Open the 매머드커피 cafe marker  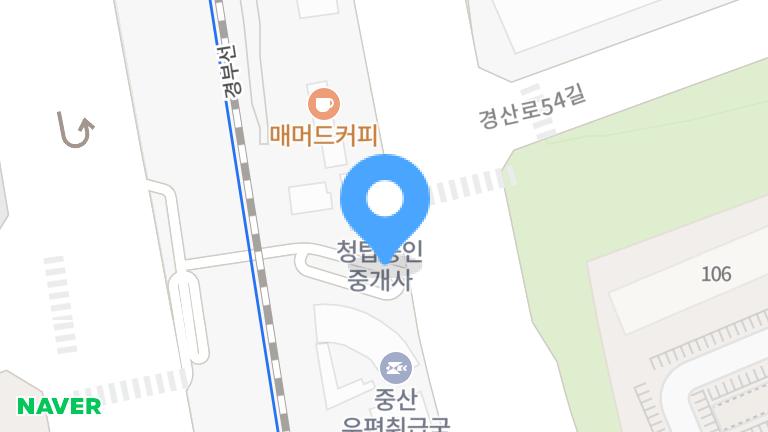coord(323,103)
